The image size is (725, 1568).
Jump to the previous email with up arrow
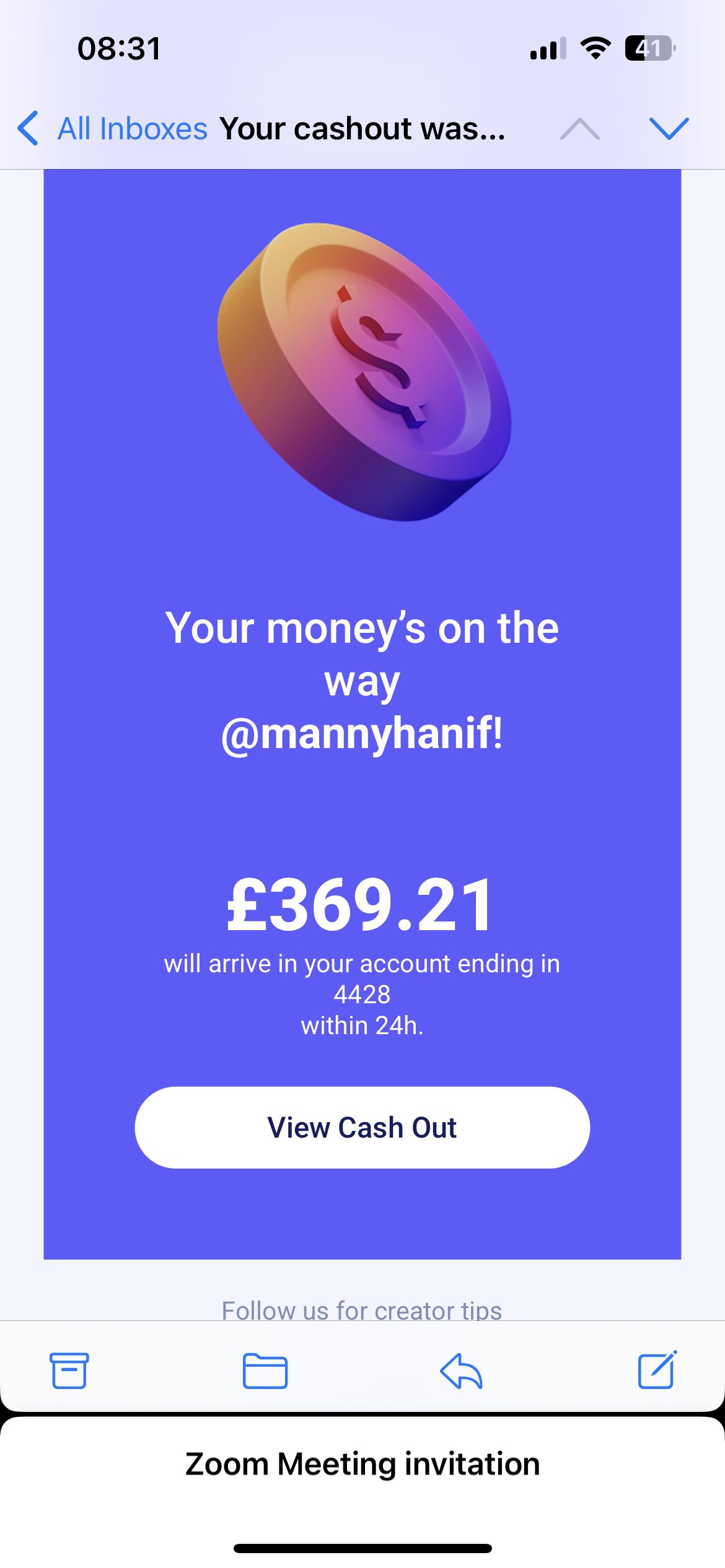tap(579, 129)
